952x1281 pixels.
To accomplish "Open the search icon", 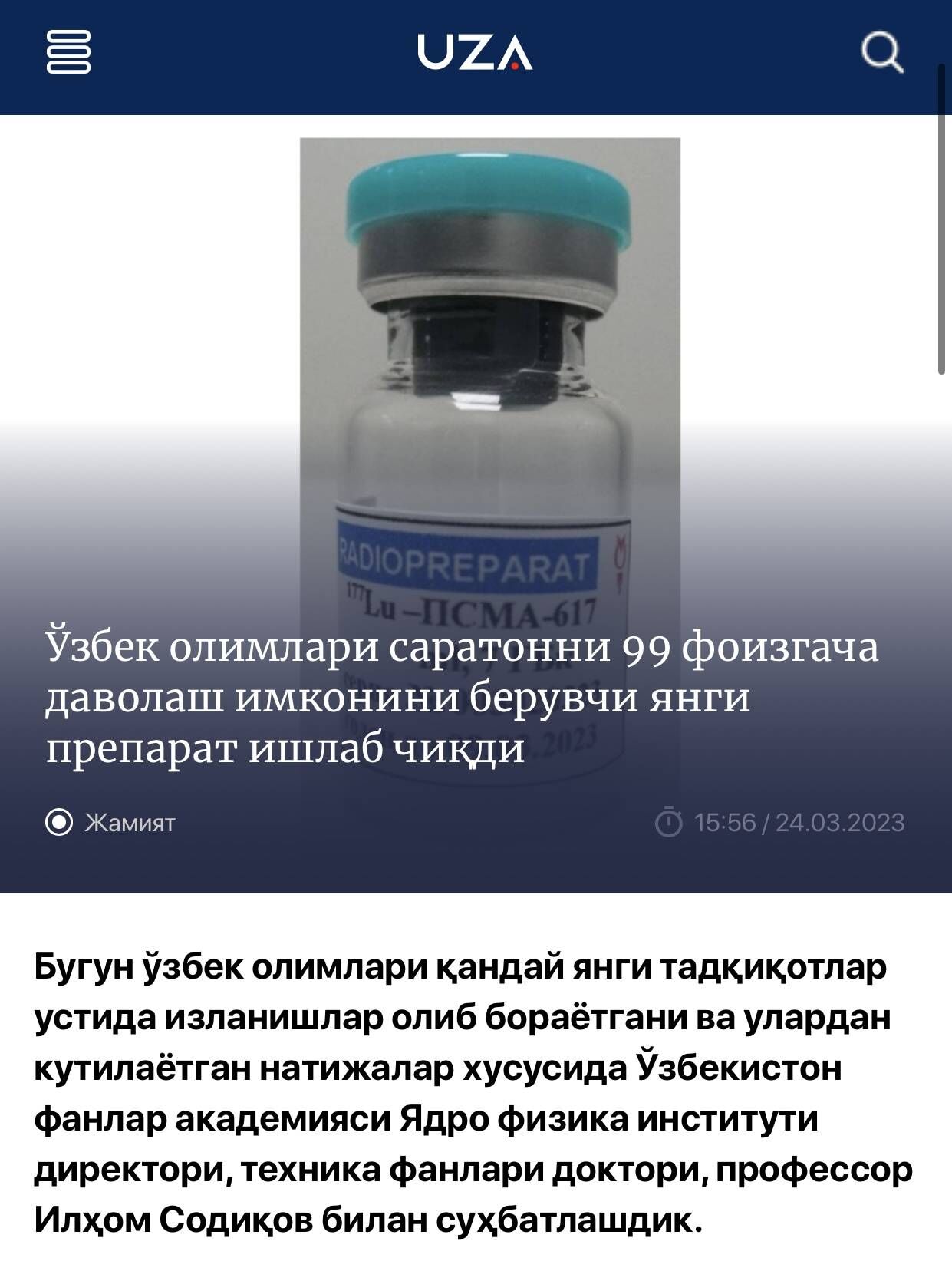I will point(882,53).
